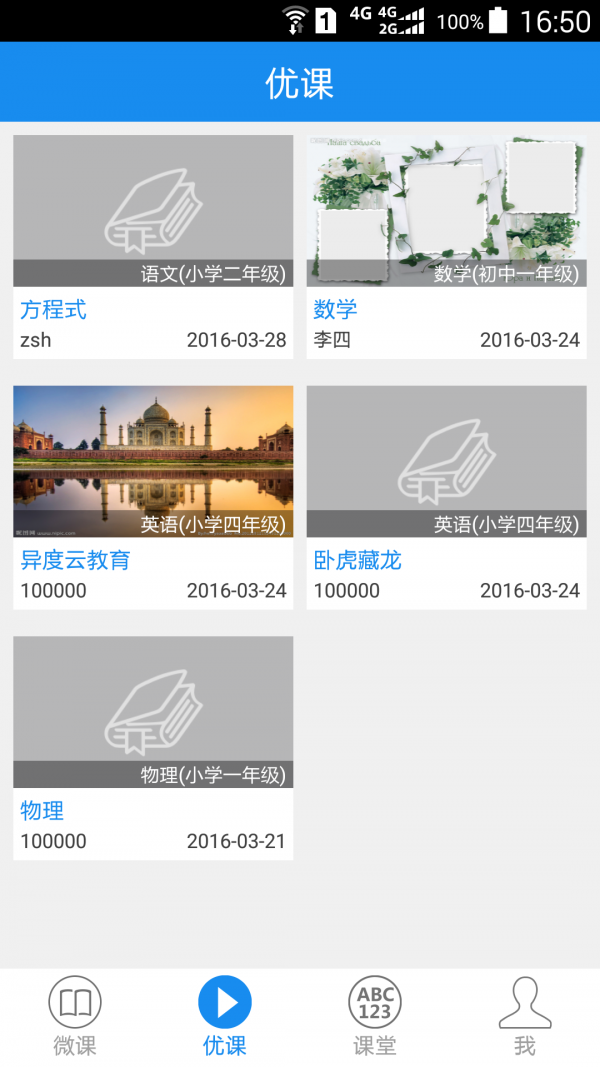Screen dimensions: 600x1067
Task: View the 物理 course card
Action: point(153,747)
